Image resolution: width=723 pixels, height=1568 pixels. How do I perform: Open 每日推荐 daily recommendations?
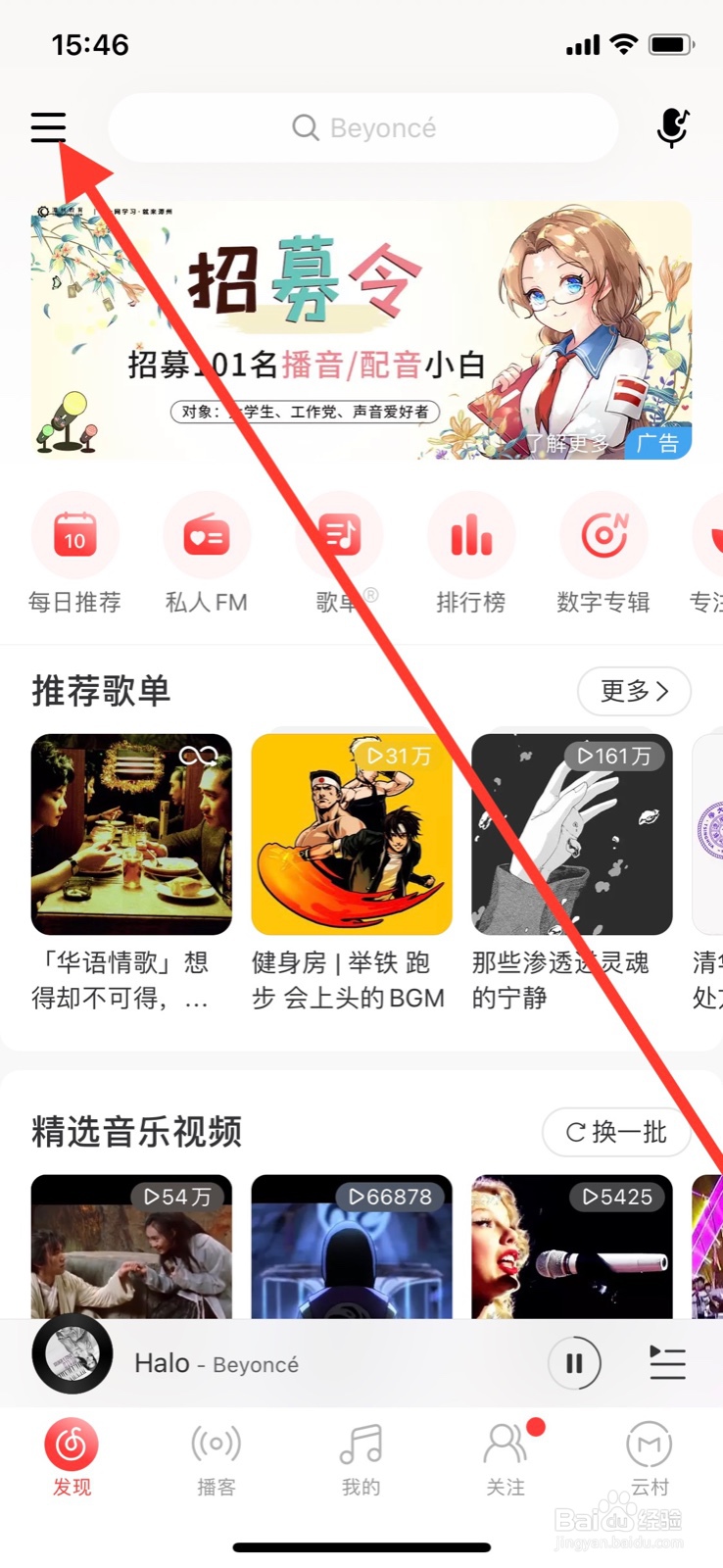click(74, 554)
